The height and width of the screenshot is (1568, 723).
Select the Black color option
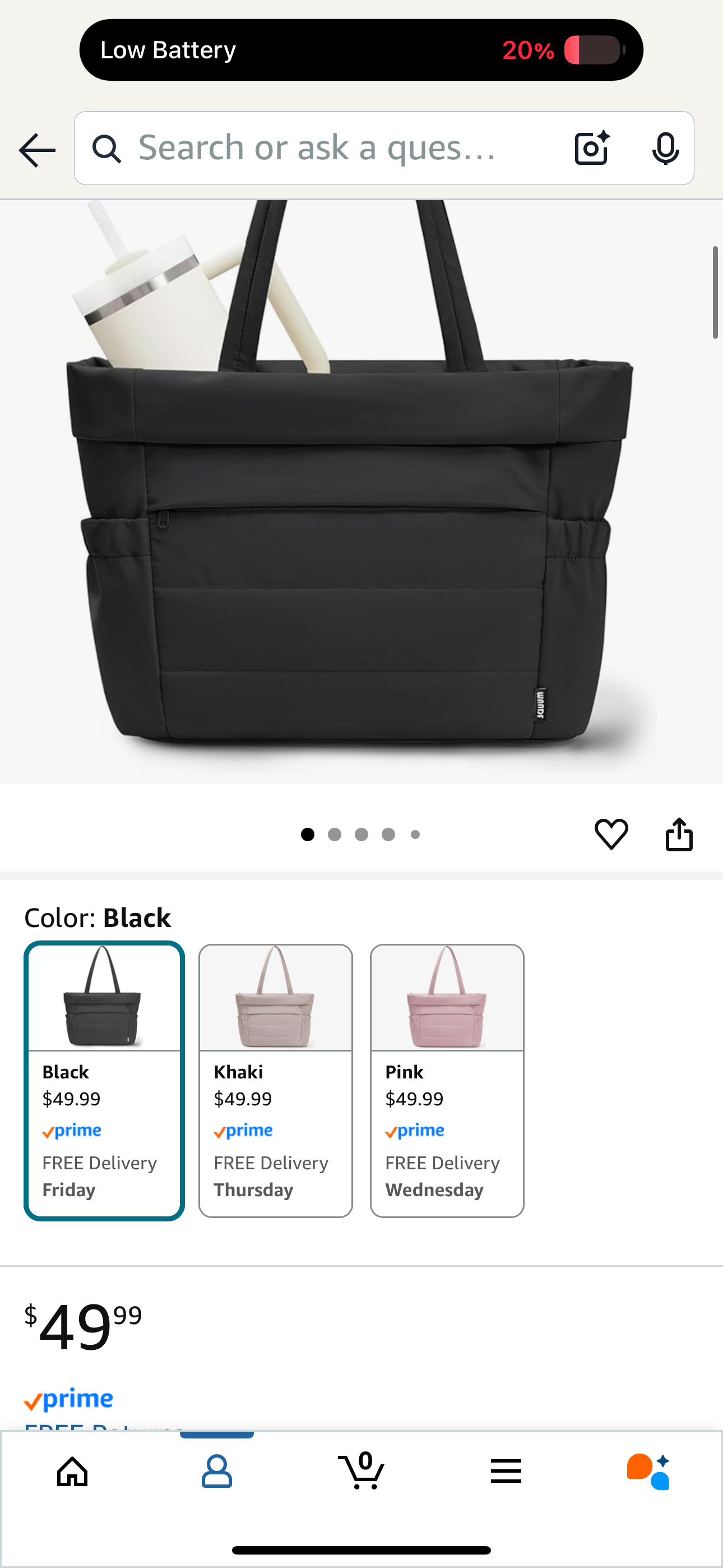(104, 1081)
